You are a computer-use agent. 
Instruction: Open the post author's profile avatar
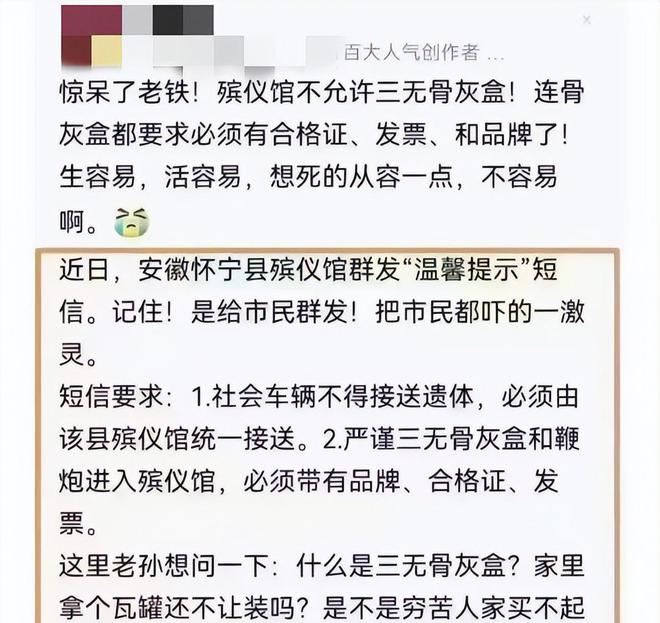(92, 36)
